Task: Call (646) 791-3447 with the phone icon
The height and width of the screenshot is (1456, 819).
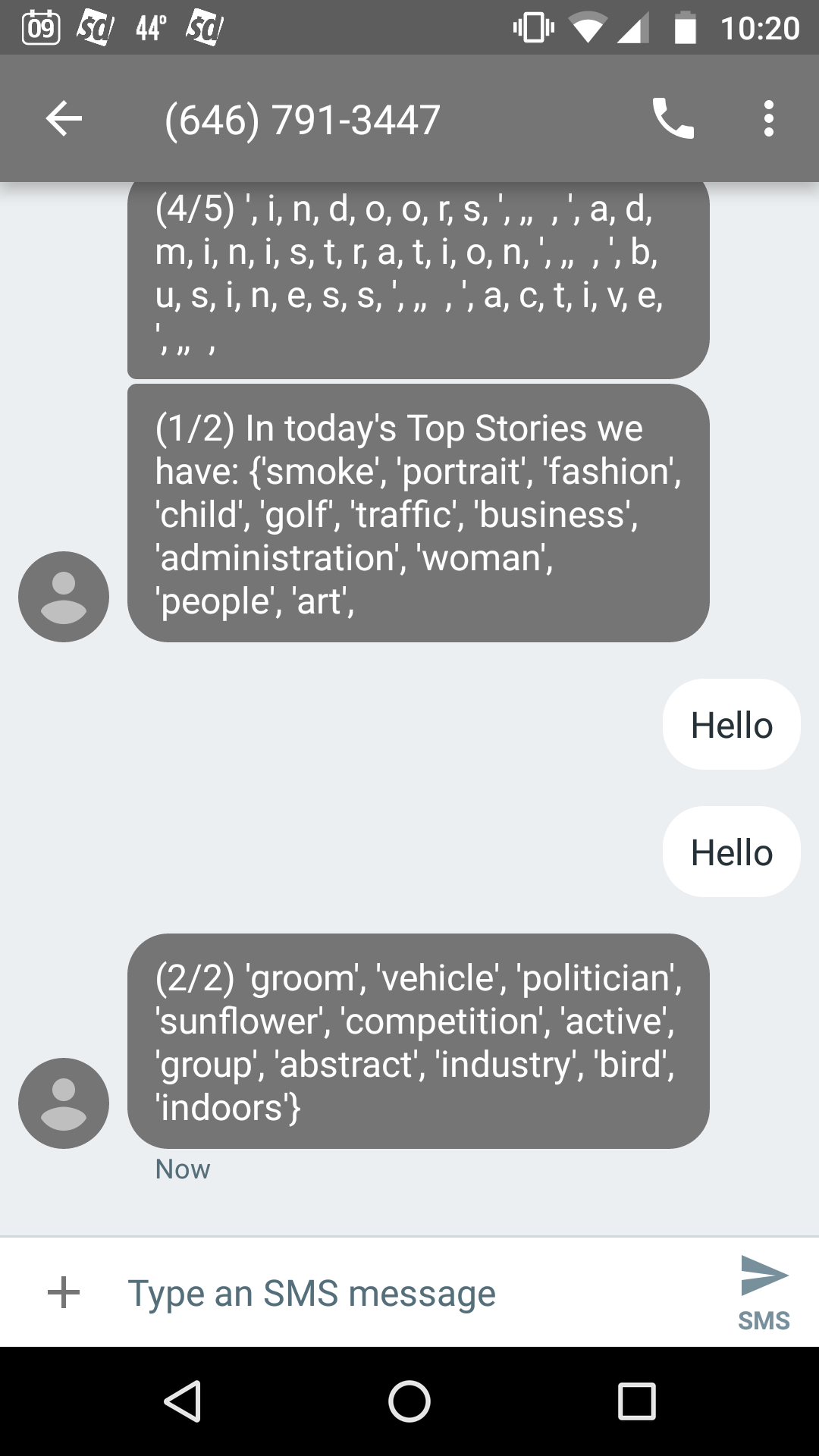Action: pos(673,118)
